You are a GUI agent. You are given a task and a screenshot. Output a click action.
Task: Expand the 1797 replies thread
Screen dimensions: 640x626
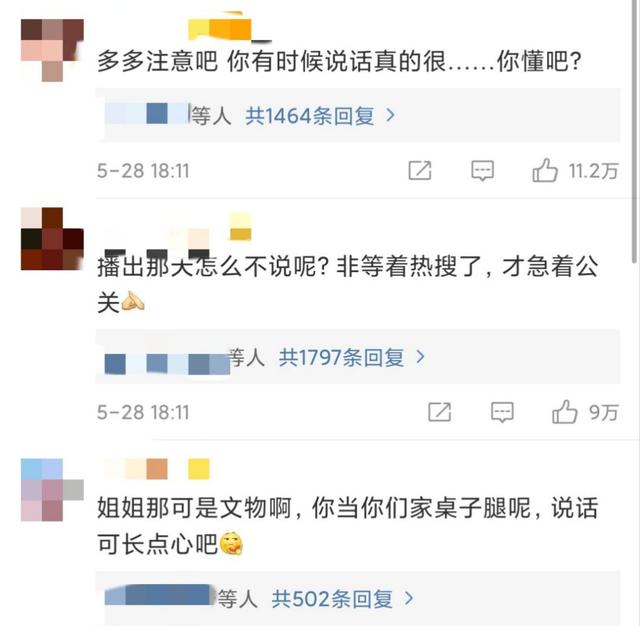pyautogui.click(x=351, y=356)
